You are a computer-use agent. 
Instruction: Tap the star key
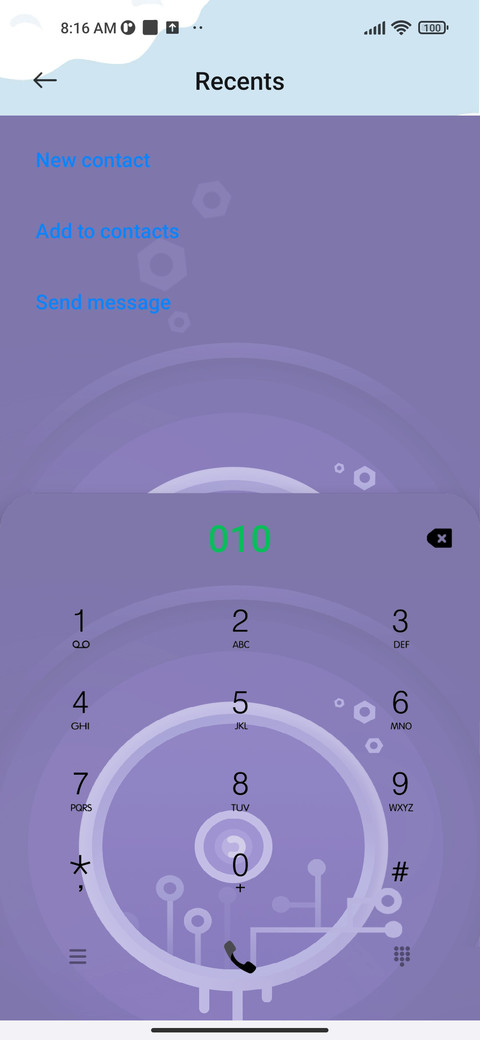click(x=80, y=873)
